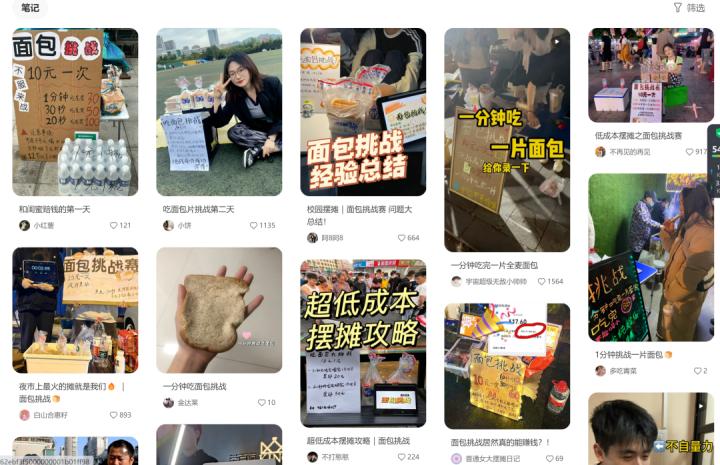The image size is (720, 465).
Task: Open the video 面包挑战居然真的能赚钱
Action: point(507,365)
